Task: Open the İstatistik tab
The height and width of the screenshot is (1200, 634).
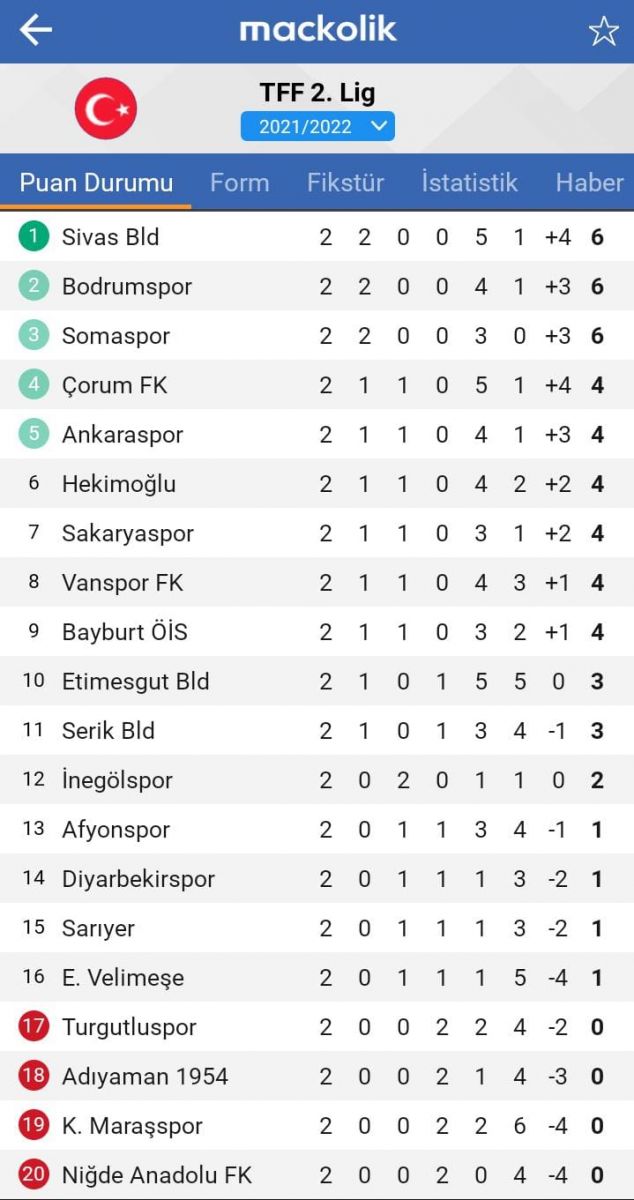Action: (469, 183)
